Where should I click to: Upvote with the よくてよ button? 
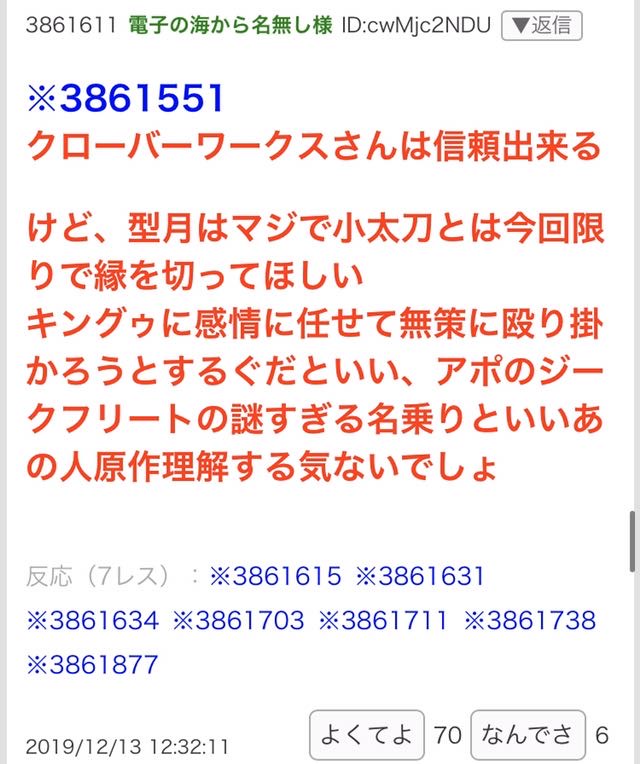point(367,735)
